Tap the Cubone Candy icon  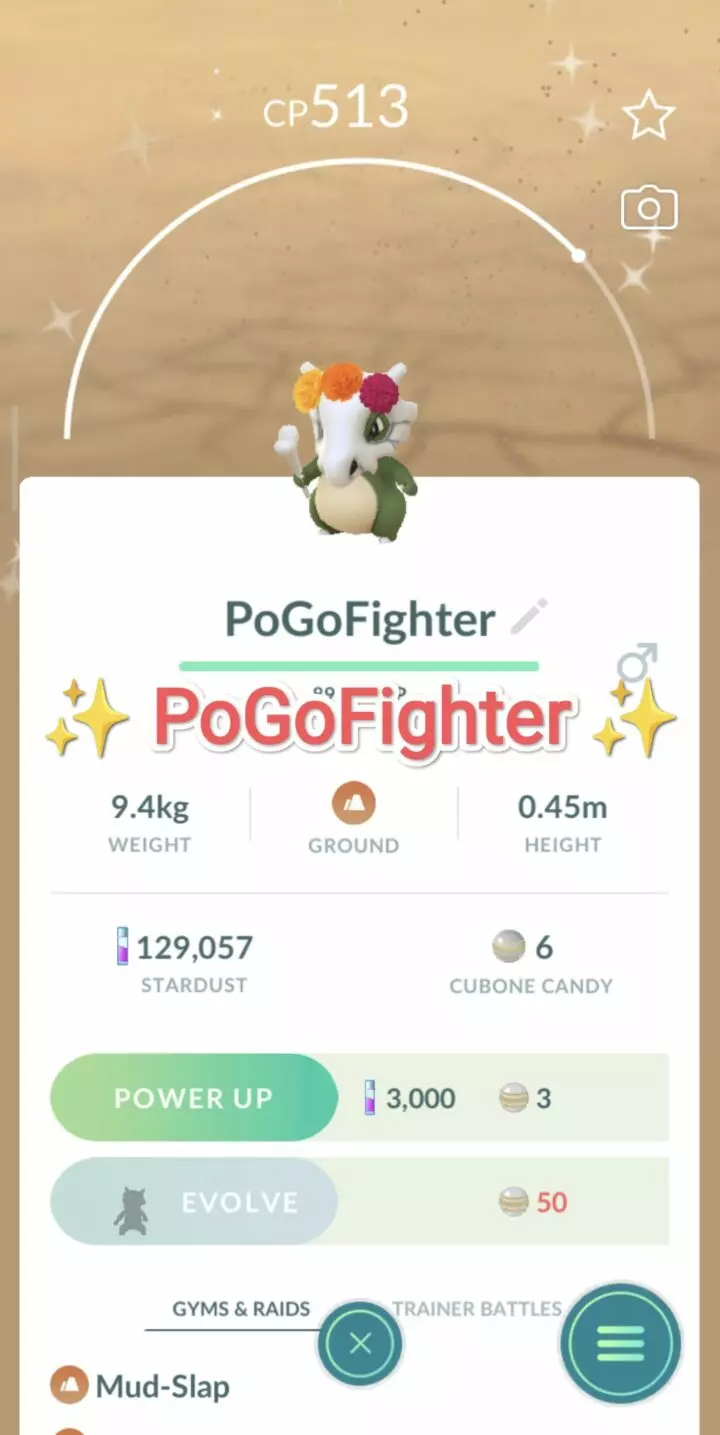coord(511,947)
